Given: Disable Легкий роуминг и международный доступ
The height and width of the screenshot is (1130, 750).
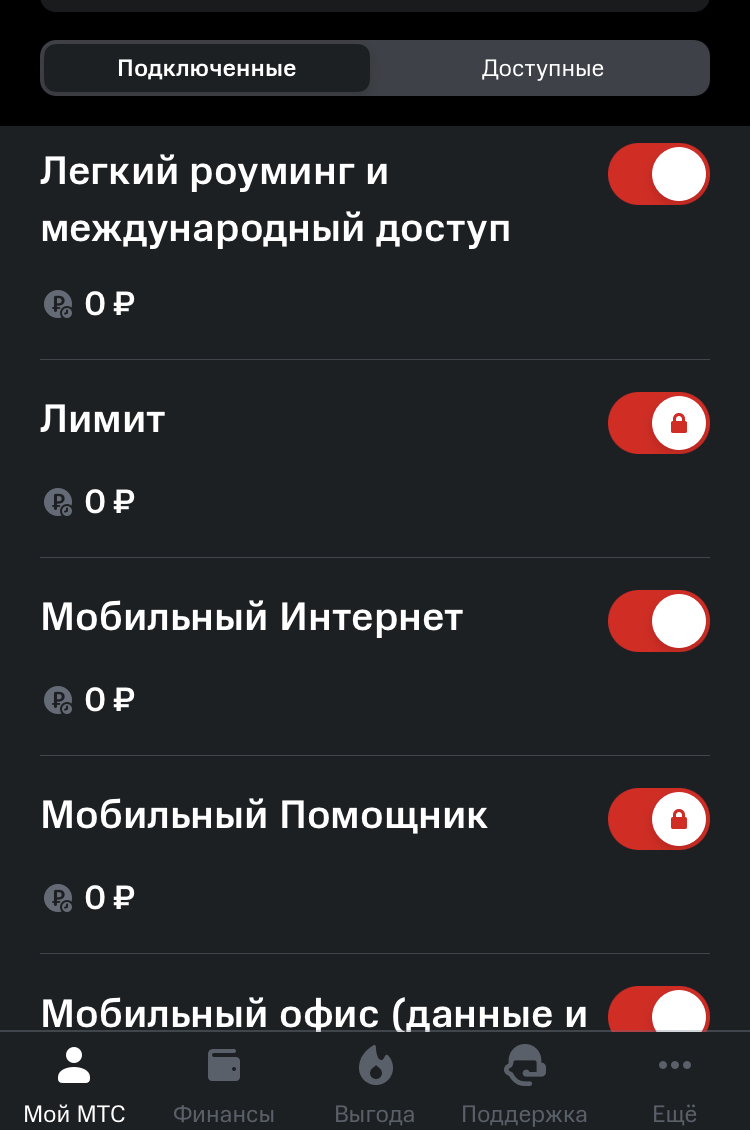Looking at the screenshot, I should 659,174.
